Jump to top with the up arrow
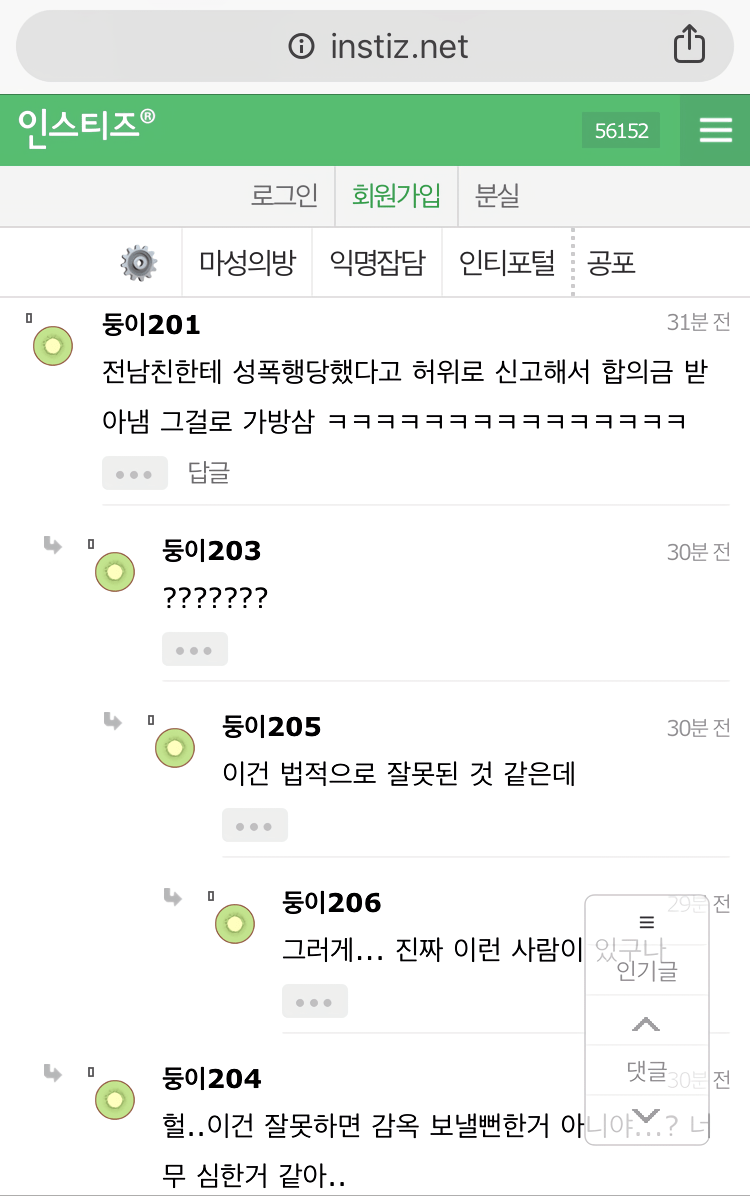 (x=646, y=1024)
